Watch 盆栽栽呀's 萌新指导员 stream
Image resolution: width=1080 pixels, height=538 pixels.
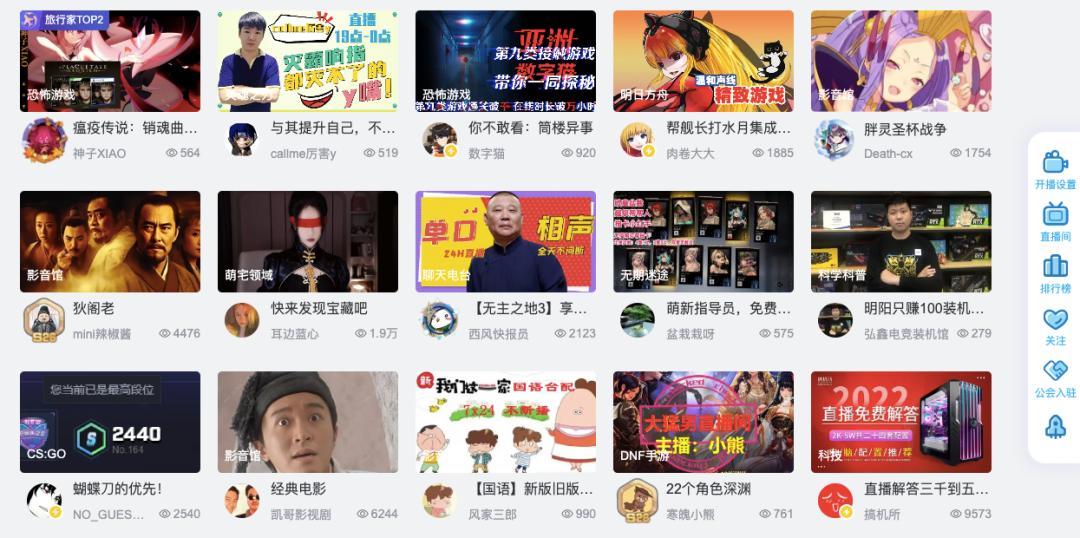point(703,241)
